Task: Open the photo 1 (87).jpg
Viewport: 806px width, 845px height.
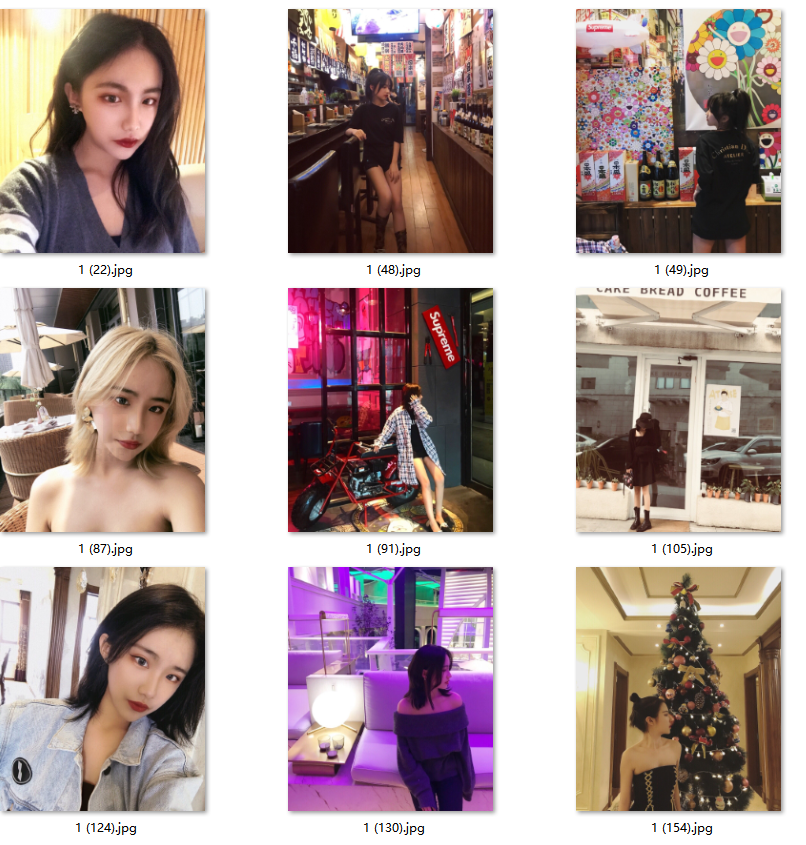Action: [x=102, y=410]
